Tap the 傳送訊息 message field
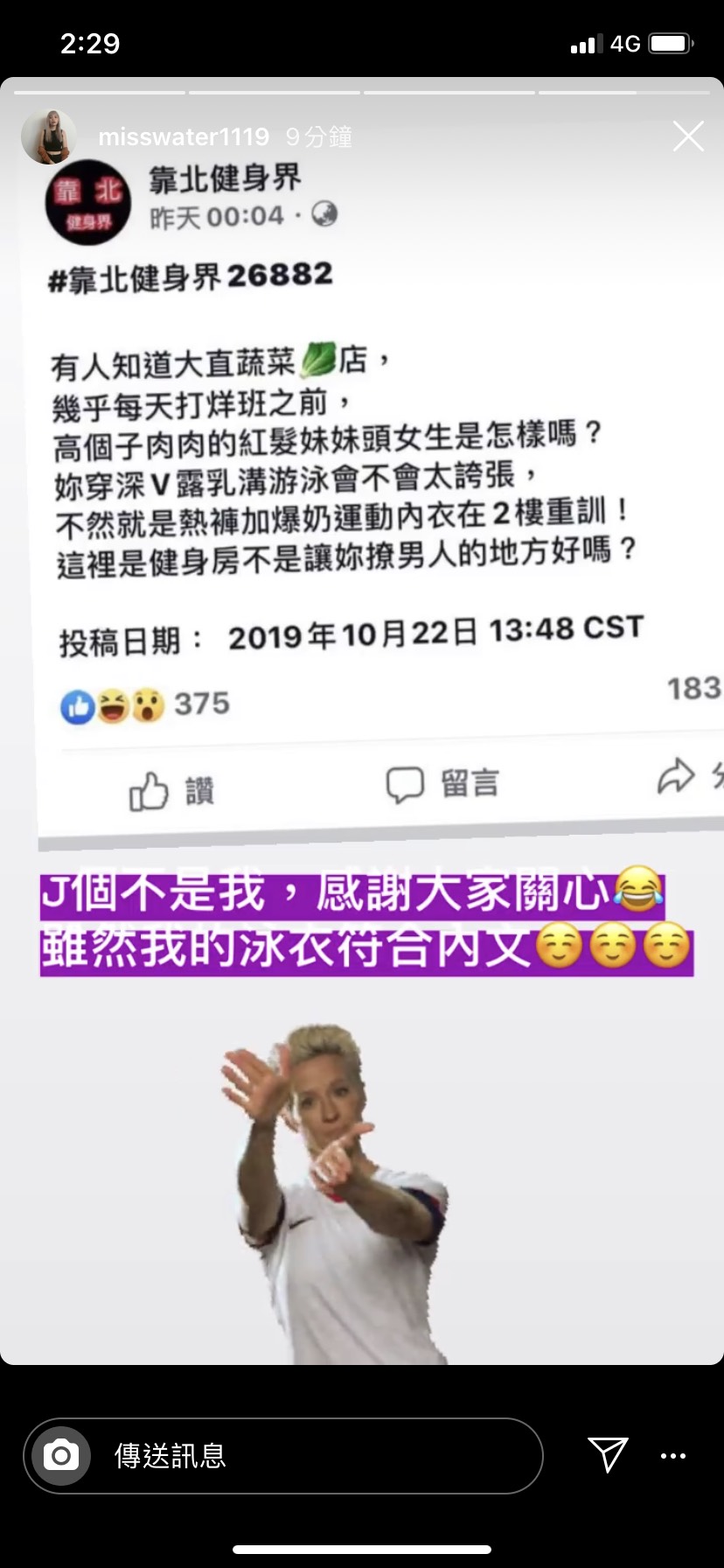Image resolution: width=724 pixels, height=1568 pixels. tap(315, 1456)
